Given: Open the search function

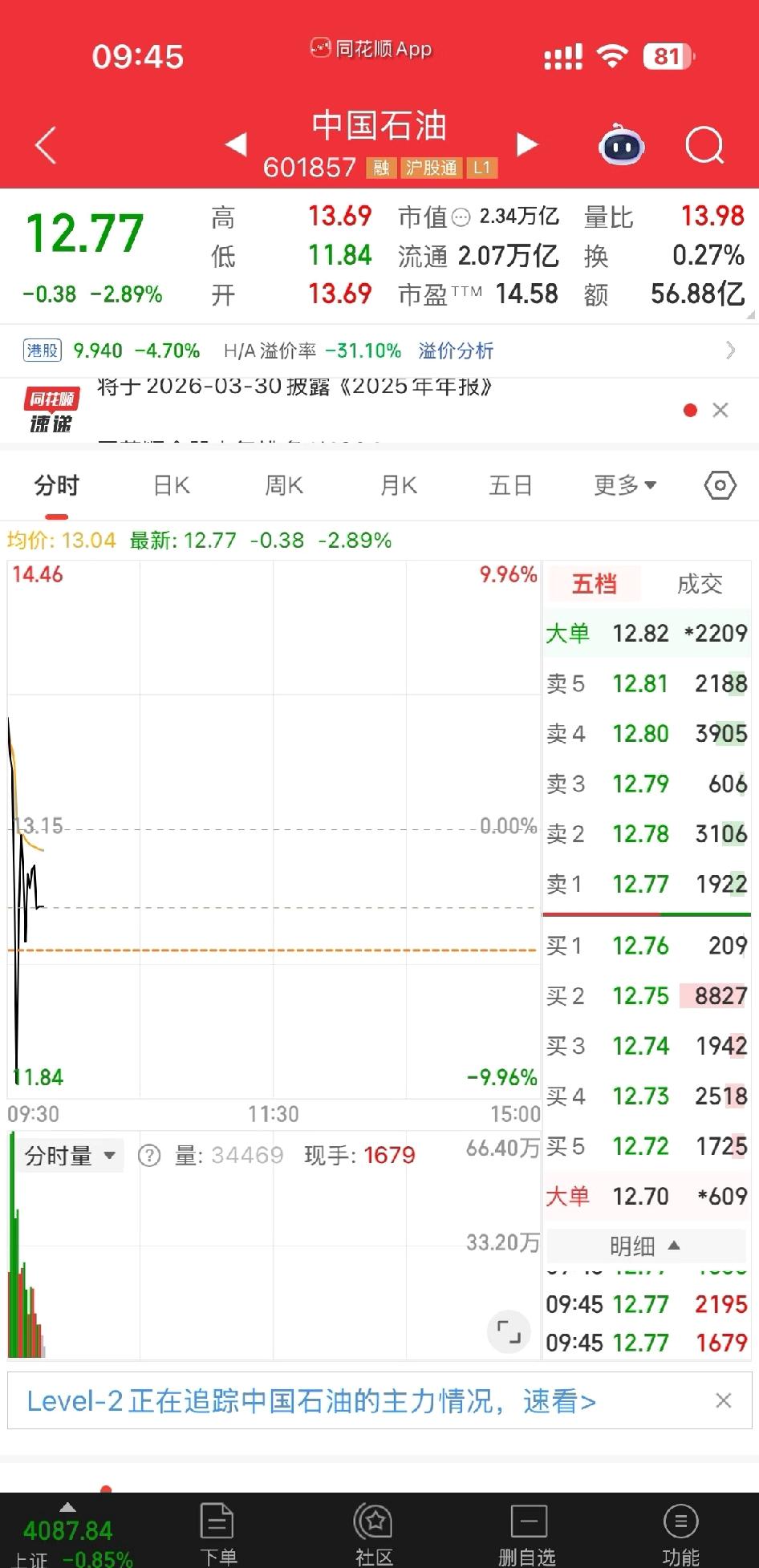Looking at the screenshot, I should pyautogui.click(x=704, y=144).
